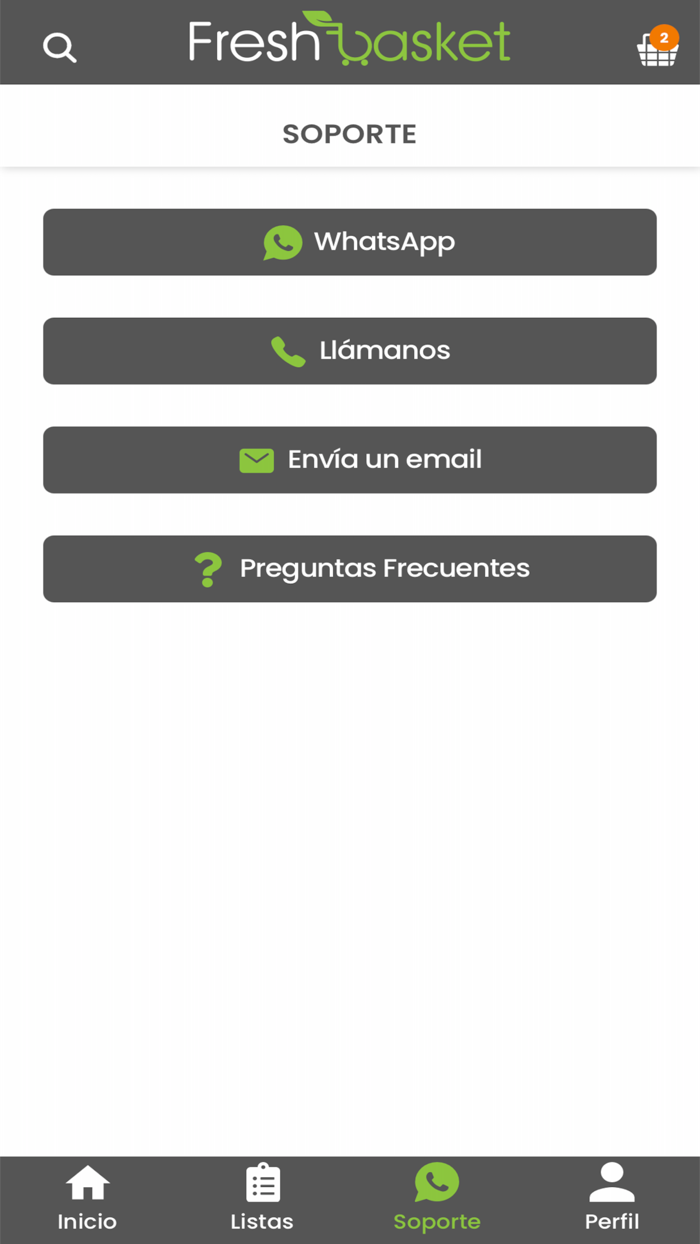The image size is (700, 1244).
Task: Tap the Llámanos call button
Action: [x=350, y=351]
